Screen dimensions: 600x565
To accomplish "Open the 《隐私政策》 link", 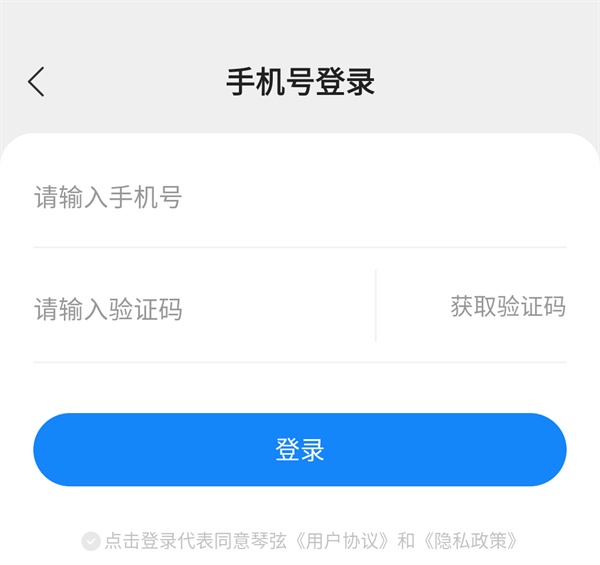I will click(470, 541).
